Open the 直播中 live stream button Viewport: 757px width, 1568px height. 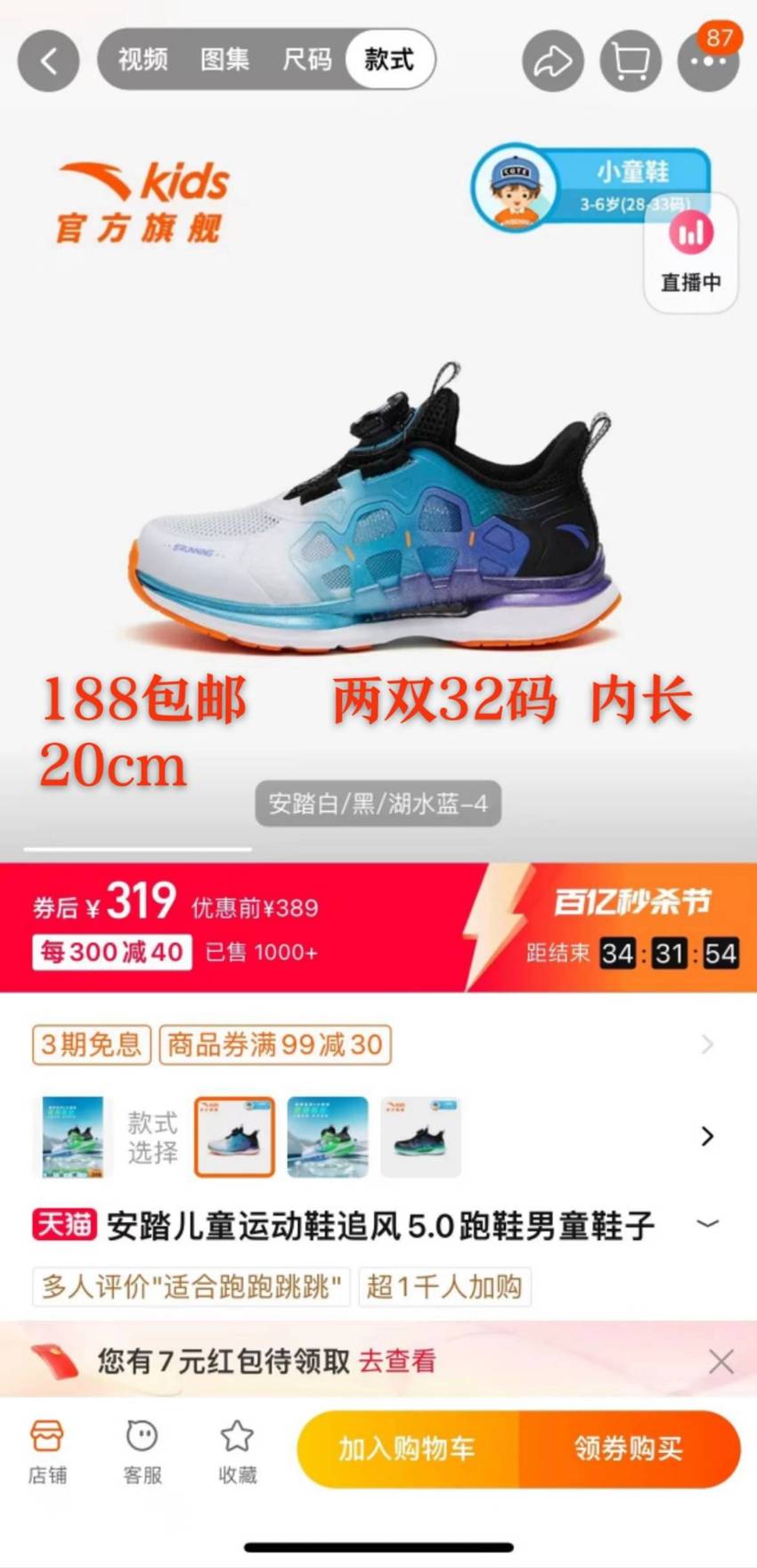691,254
